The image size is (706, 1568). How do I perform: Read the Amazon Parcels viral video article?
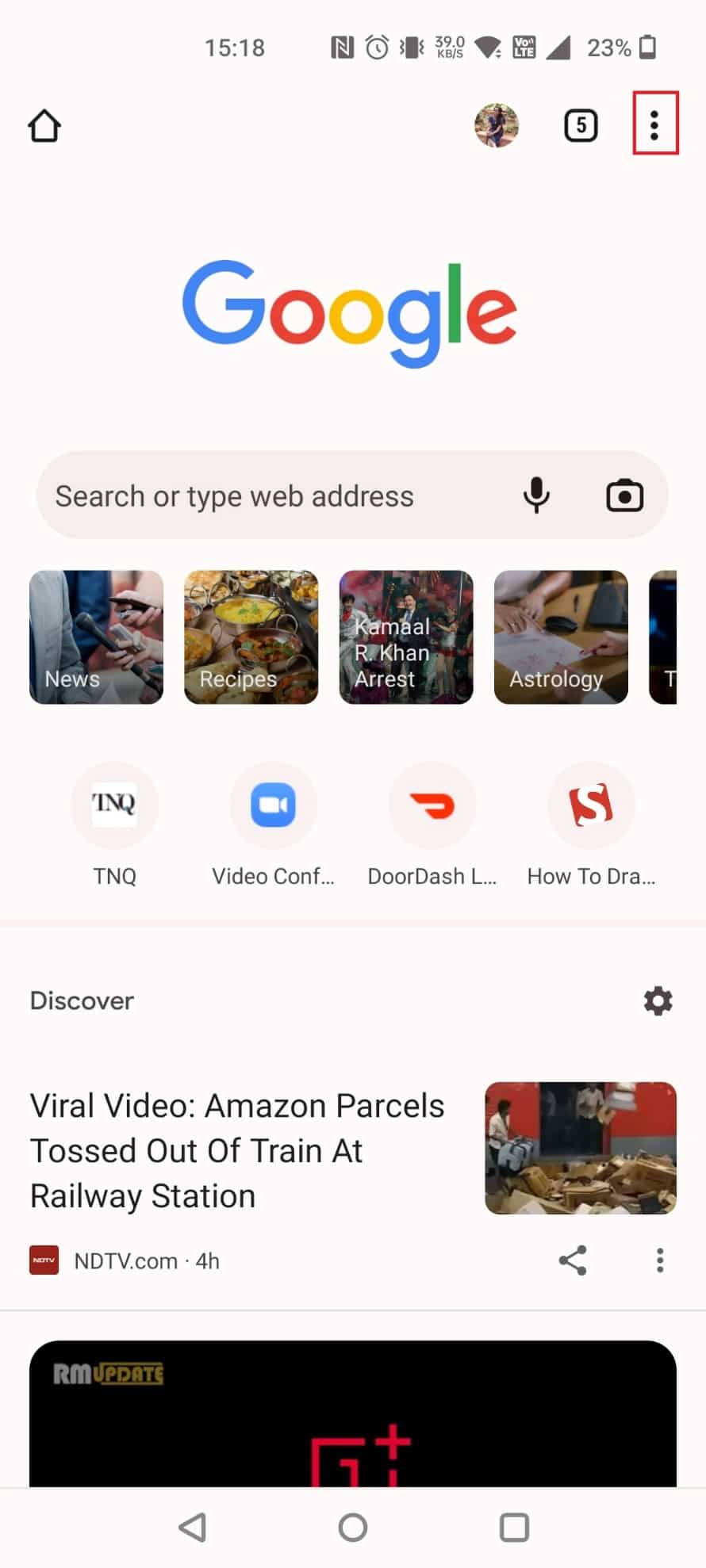pos(238,1150)
